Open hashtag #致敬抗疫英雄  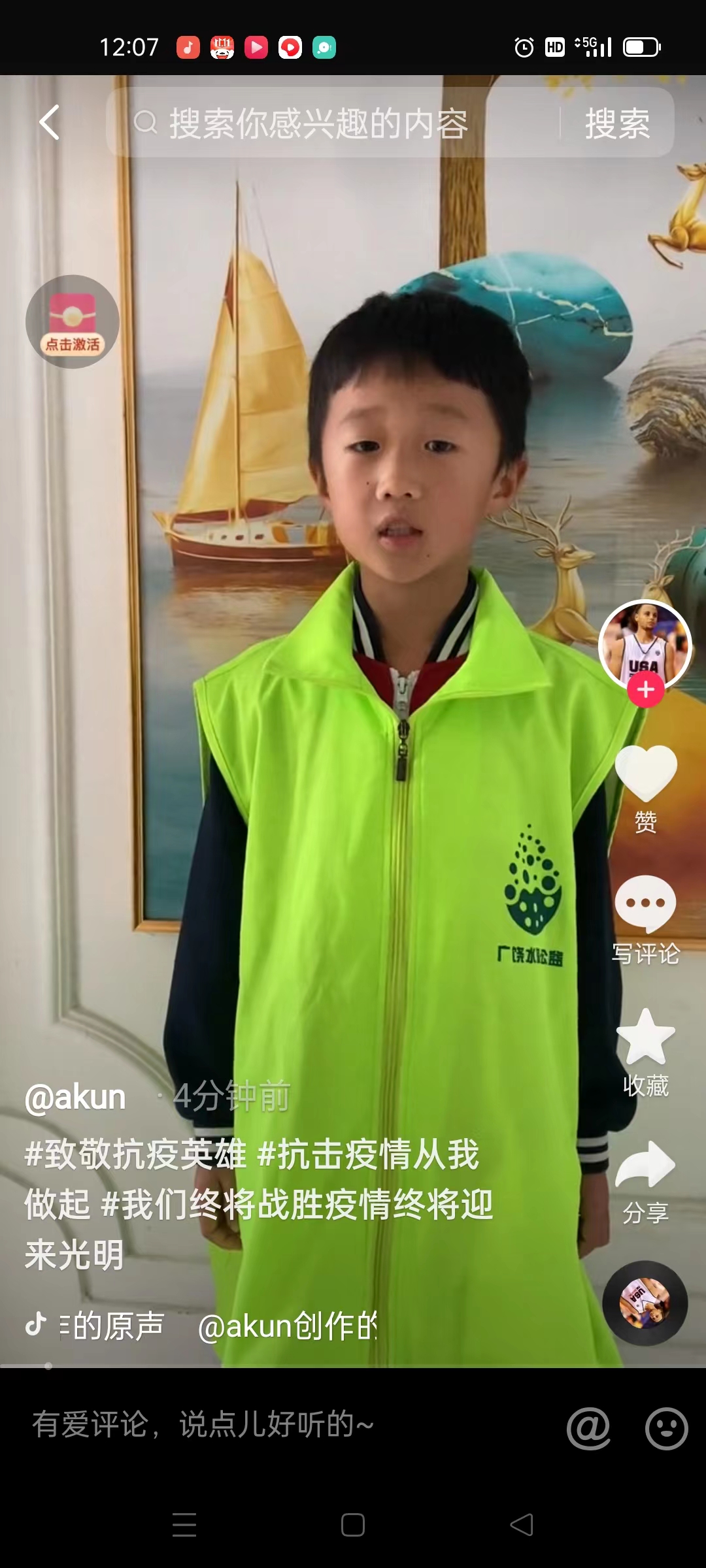[x=135, y=1154]
